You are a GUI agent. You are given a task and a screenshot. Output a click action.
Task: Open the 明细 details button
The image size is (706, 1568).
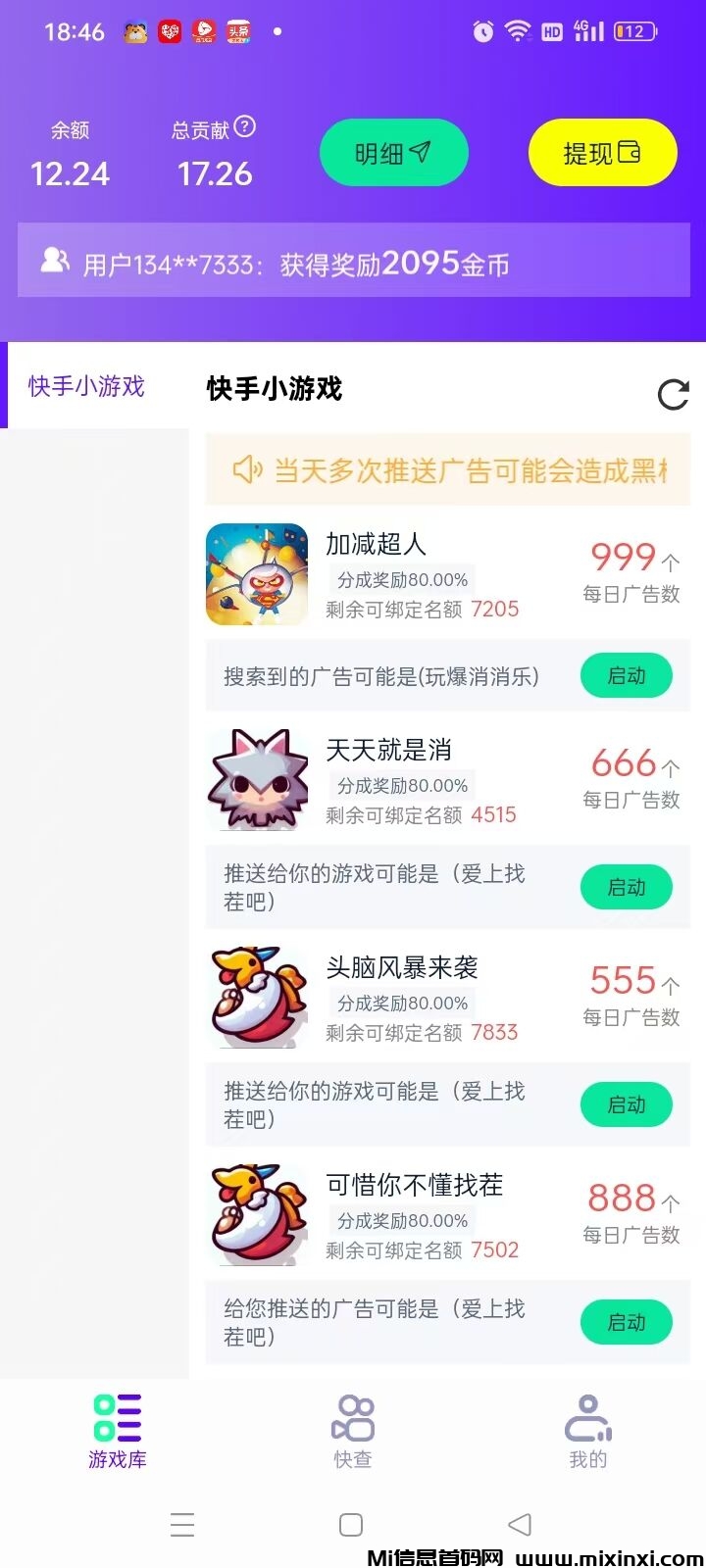point(393,153)
